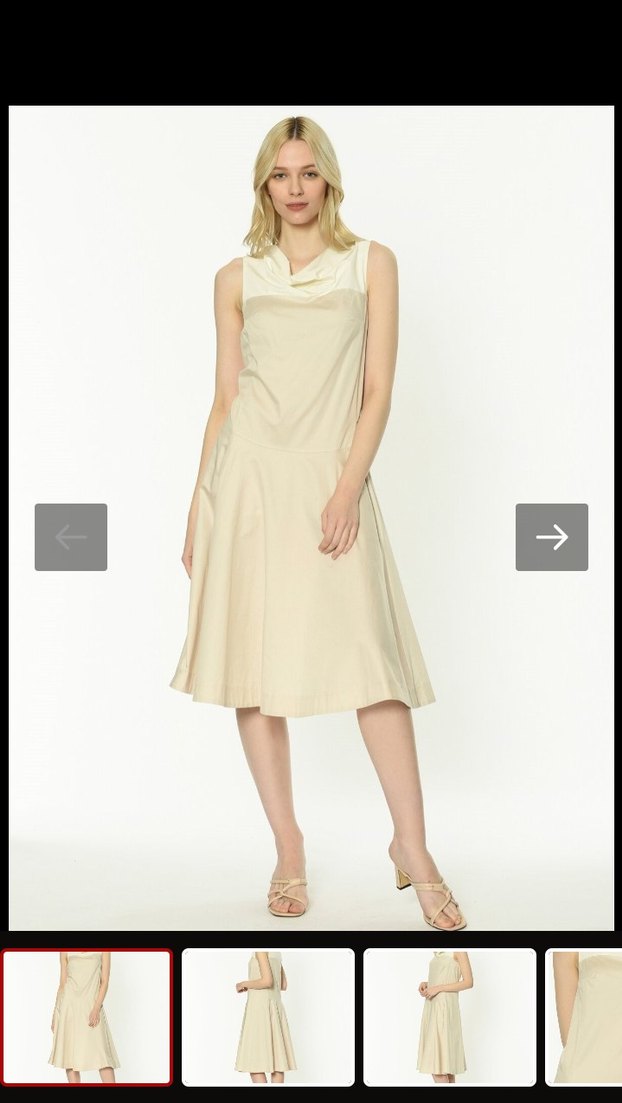View the side-angle thumbnail showing the dress collar

[449, 1016]
